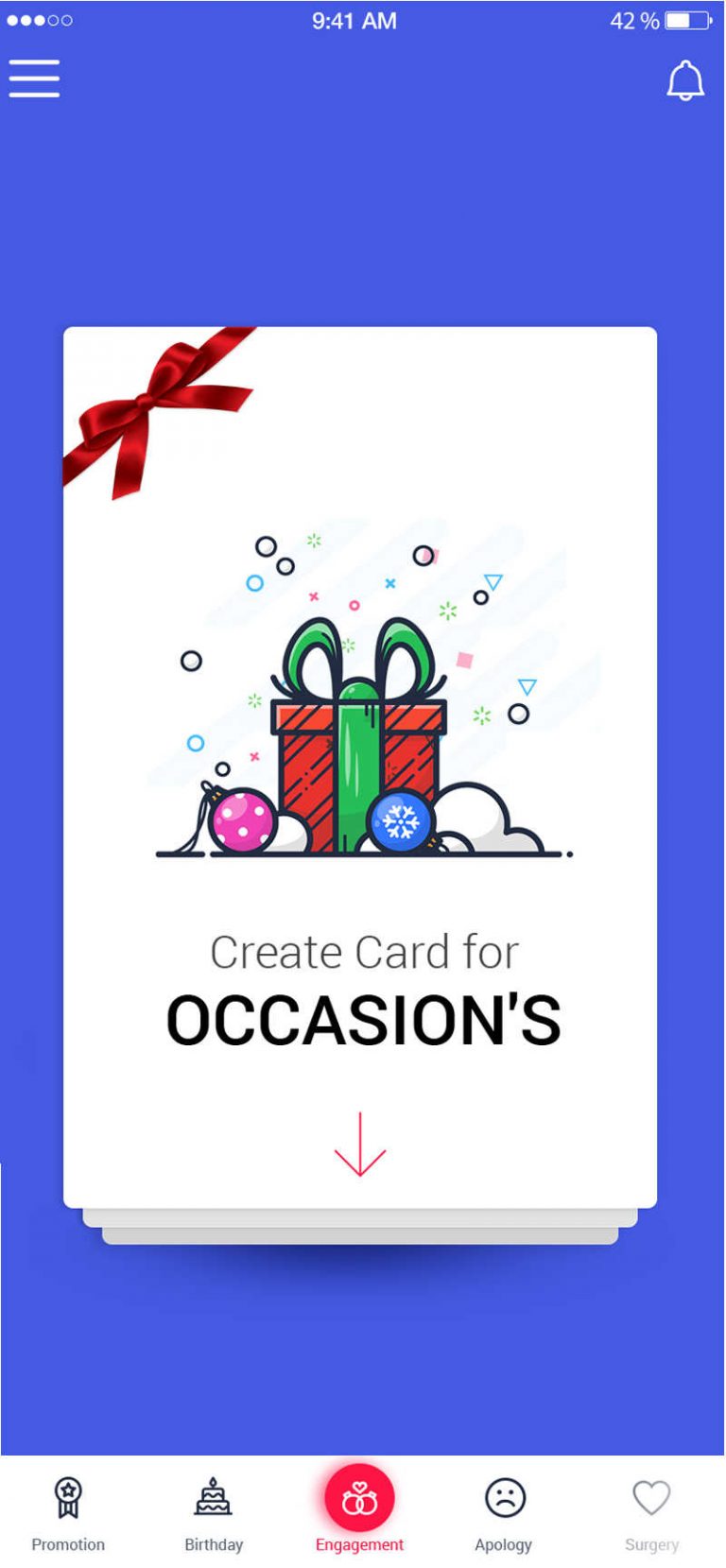Go to the Engagement tab

[x=359, y=1509]
